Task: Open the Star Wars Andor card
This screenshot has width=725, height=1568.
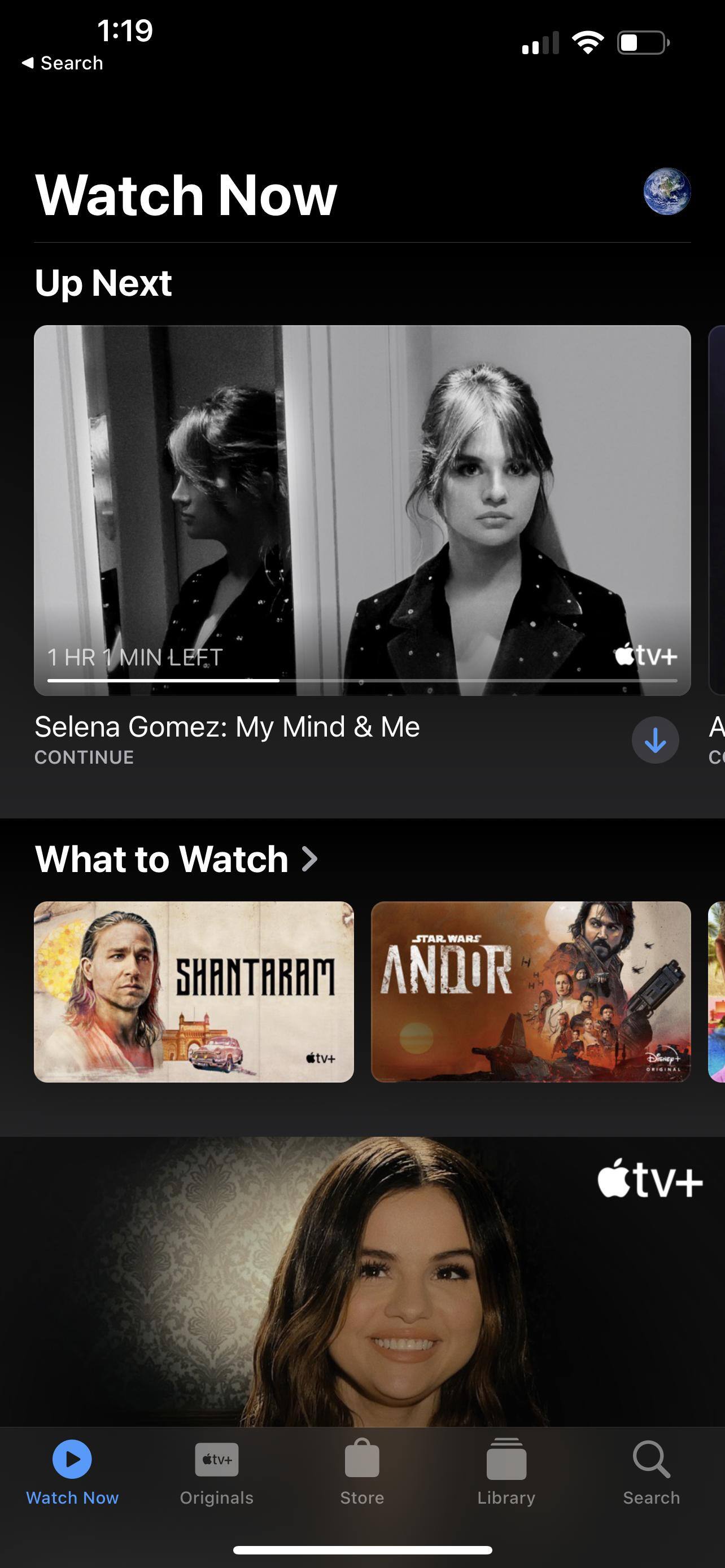Action: [531, 992]
